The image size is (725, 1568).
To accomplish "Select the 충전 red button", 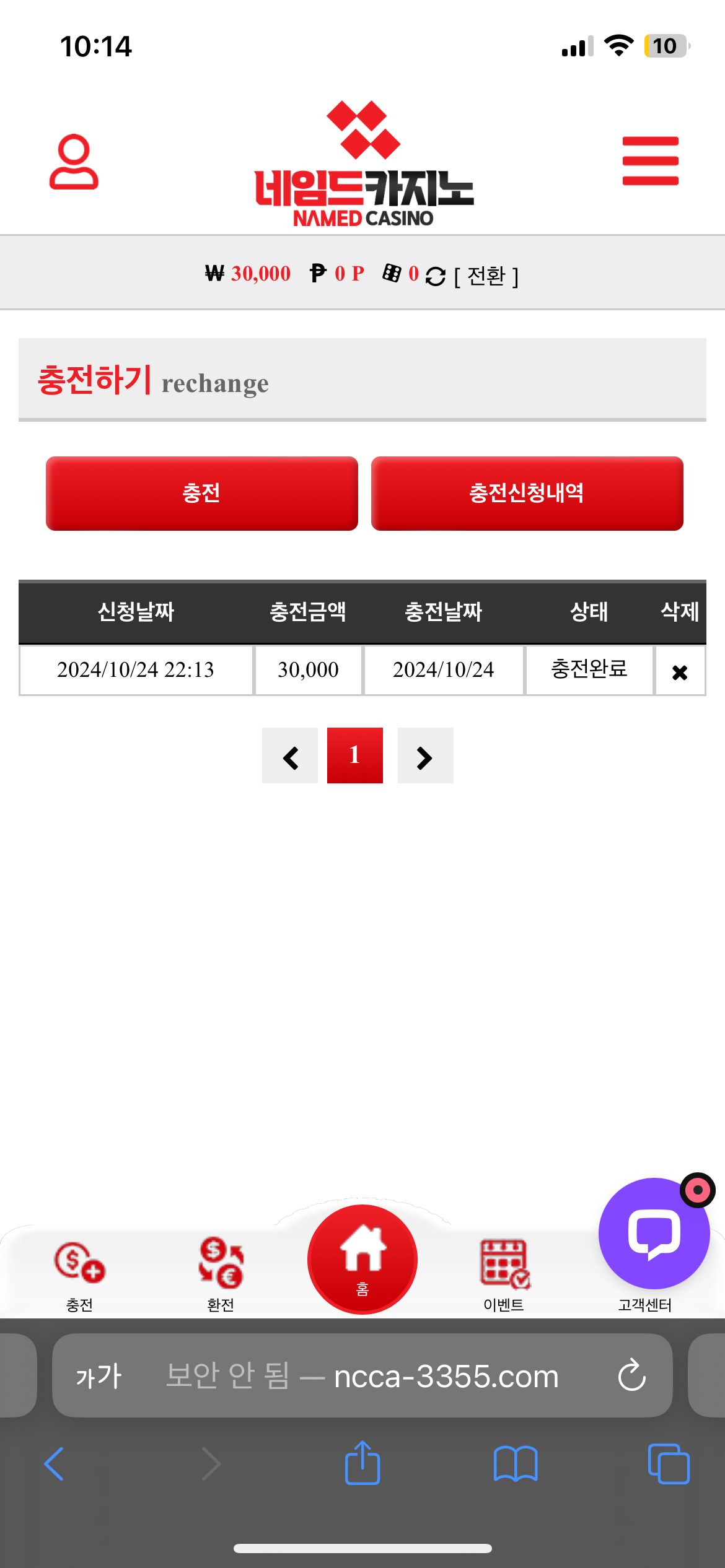I will coord(201,493).
